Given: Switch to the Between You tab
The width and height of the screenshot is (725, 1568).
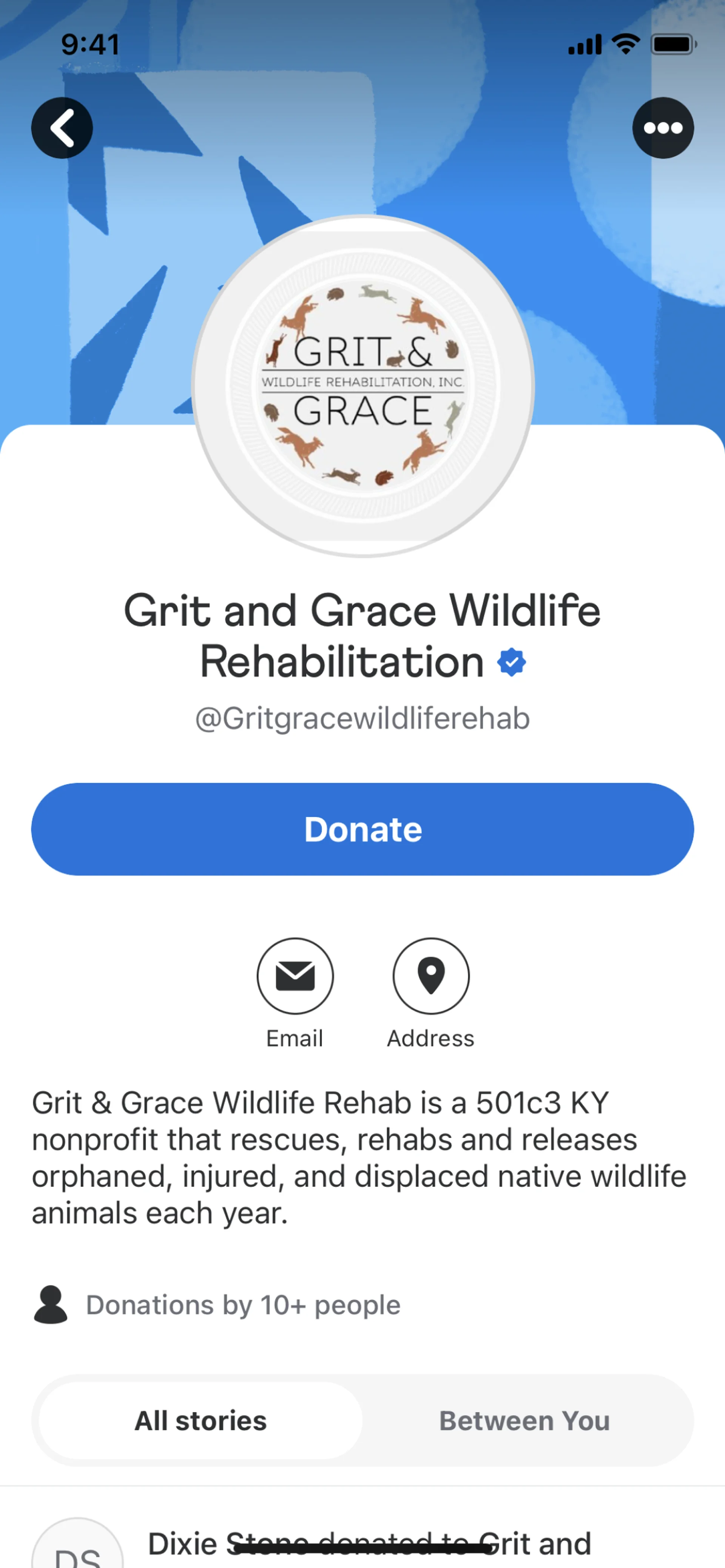Looking at the screenshot, I should coord(524,1421).
